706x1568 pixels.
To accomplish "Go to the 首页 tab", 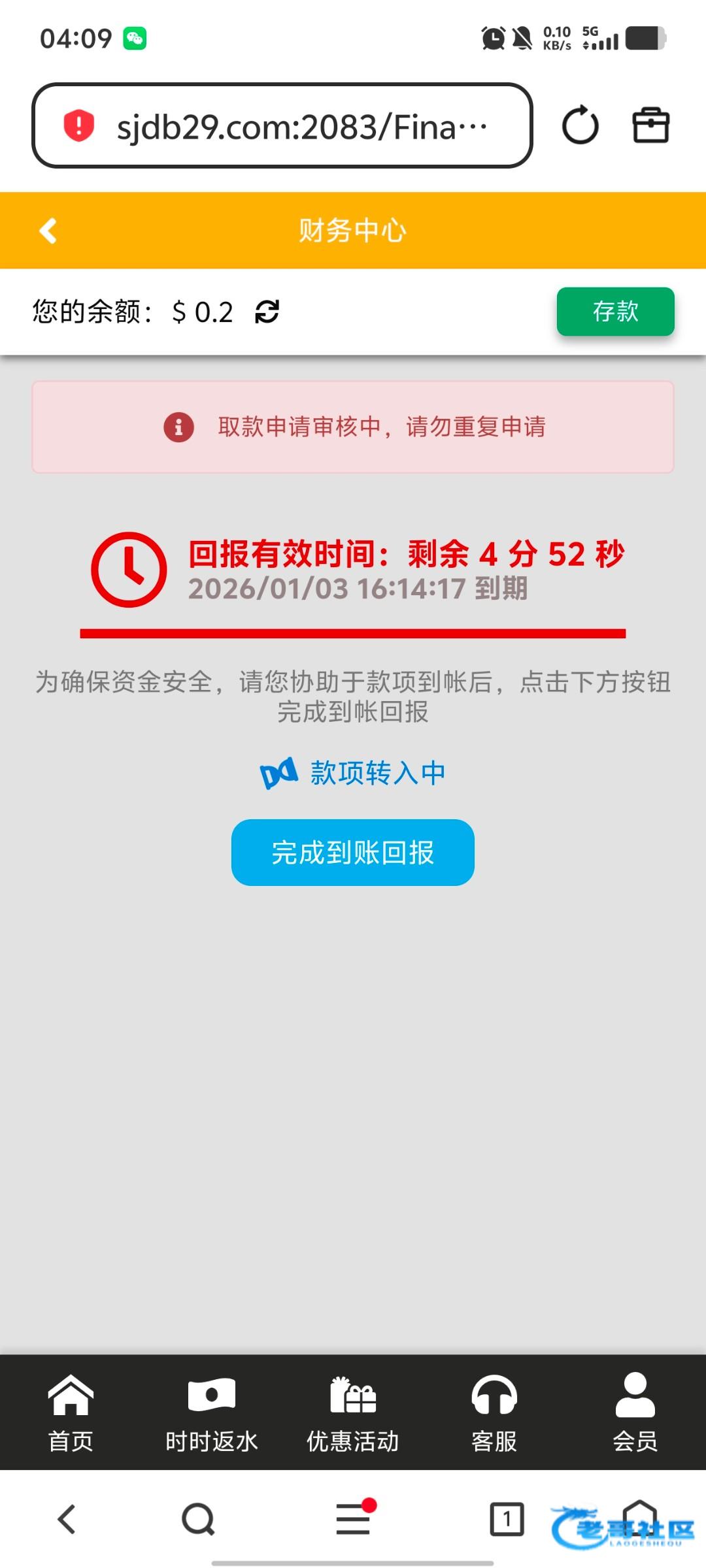I will tap(71, 1413).
